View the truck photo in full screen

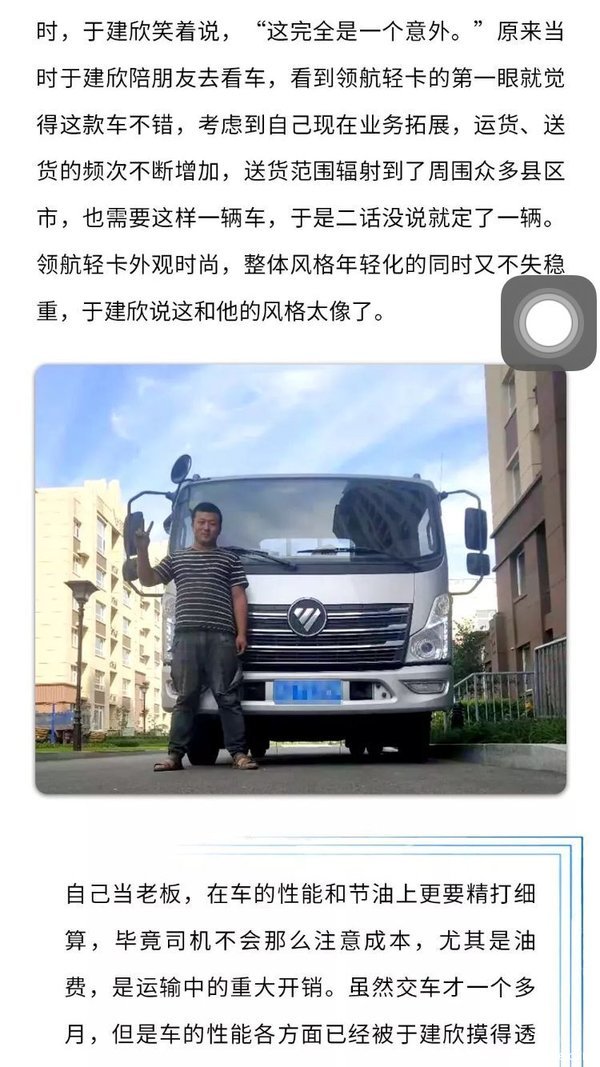[300, 579]
